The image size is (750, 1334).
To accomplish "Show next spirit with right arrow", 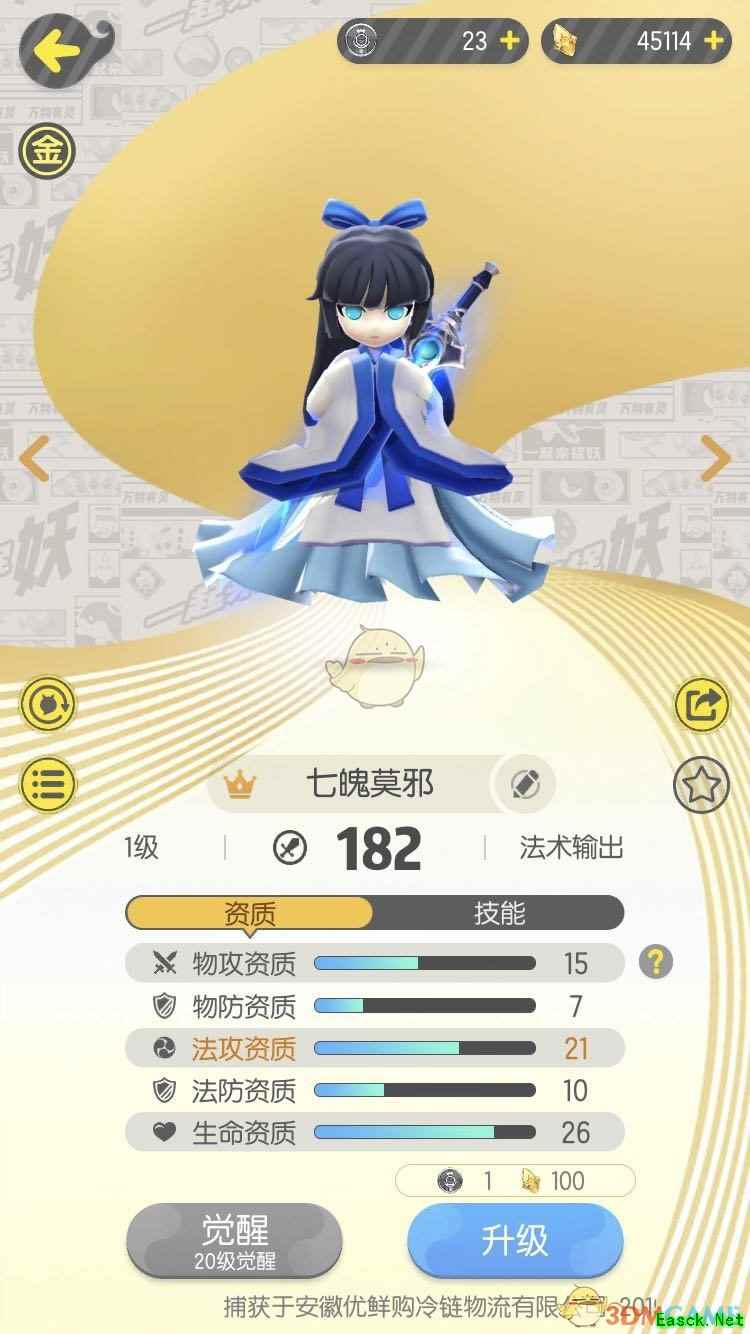I will (716, 459).
